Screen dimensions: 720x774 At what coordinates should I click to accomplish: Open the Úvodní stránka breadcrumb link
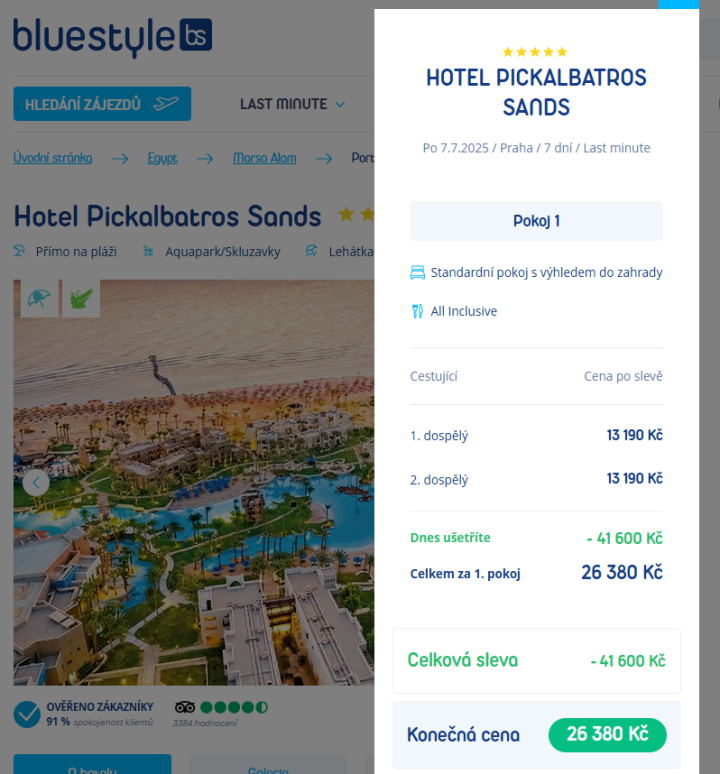coord(53,158)
